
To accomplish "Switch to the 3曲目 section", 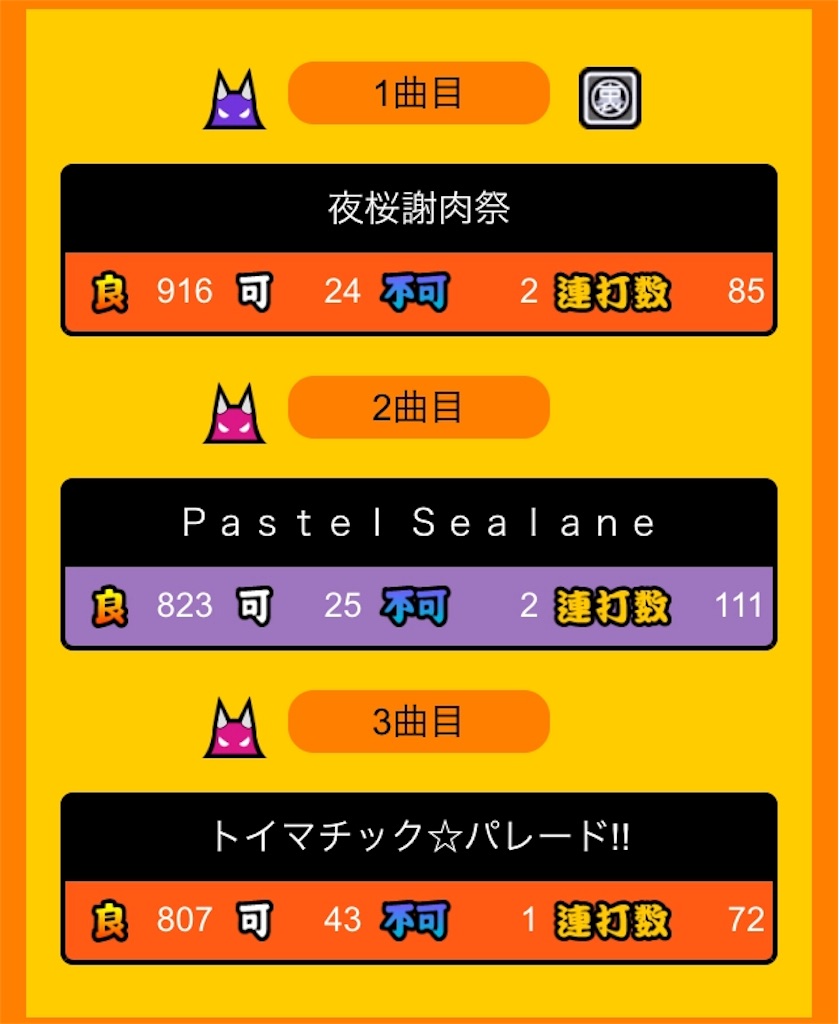I will [x=419, y=721].
